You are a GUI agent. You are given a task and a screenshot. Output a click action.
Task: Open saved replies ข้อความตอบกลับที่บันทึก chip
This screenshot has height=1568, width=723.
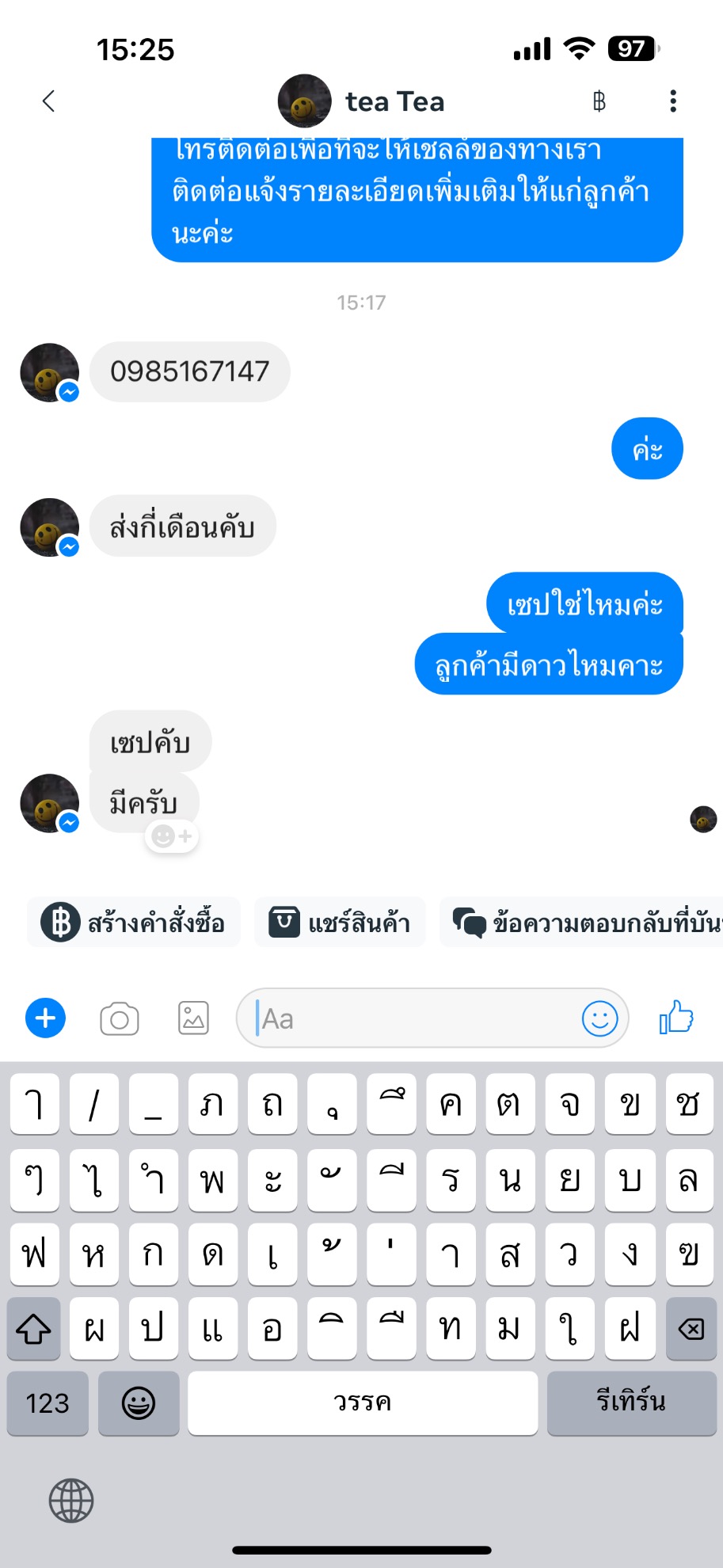click(582, 923)
